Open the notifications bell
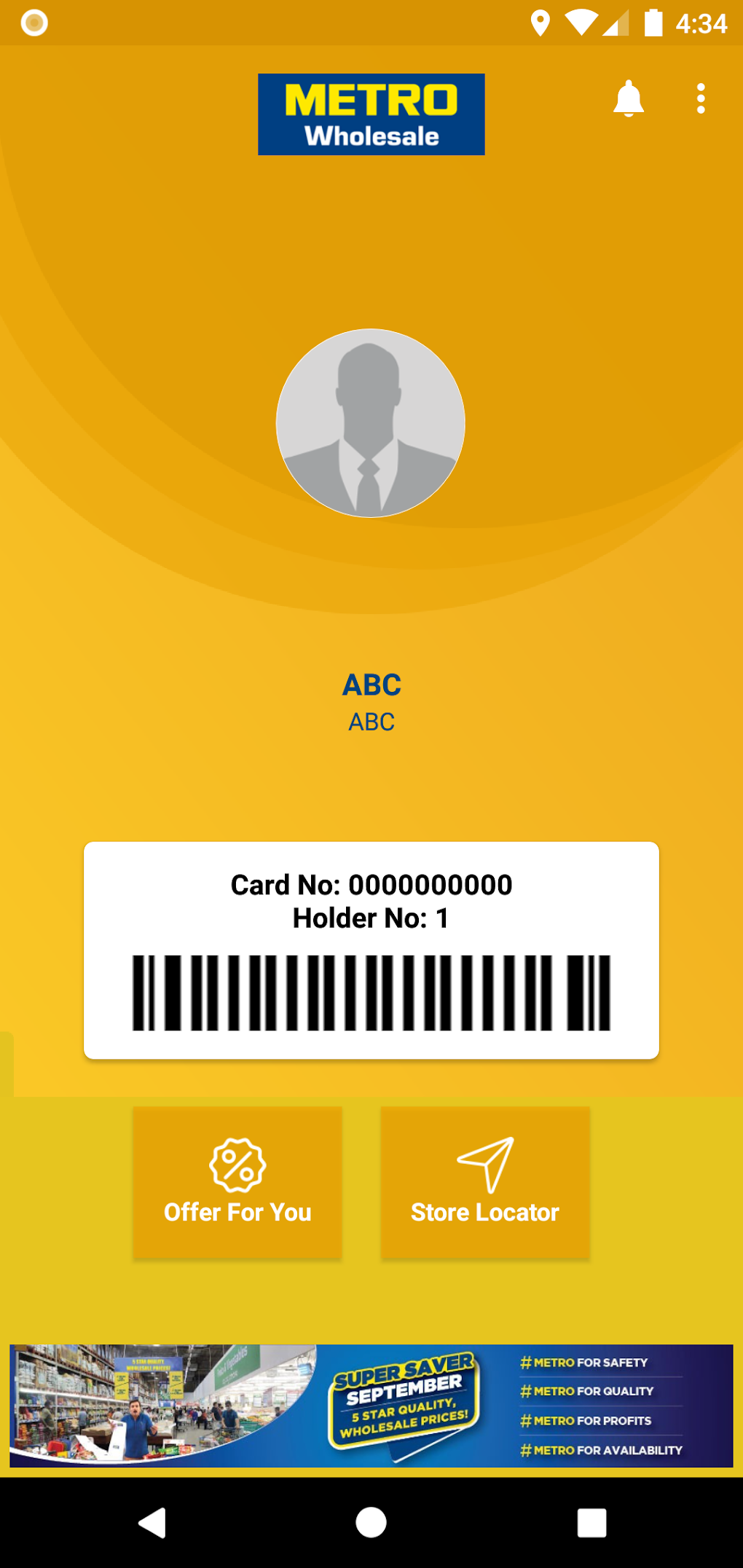Screen dimensions: 743x1568 tap(628, 99)
